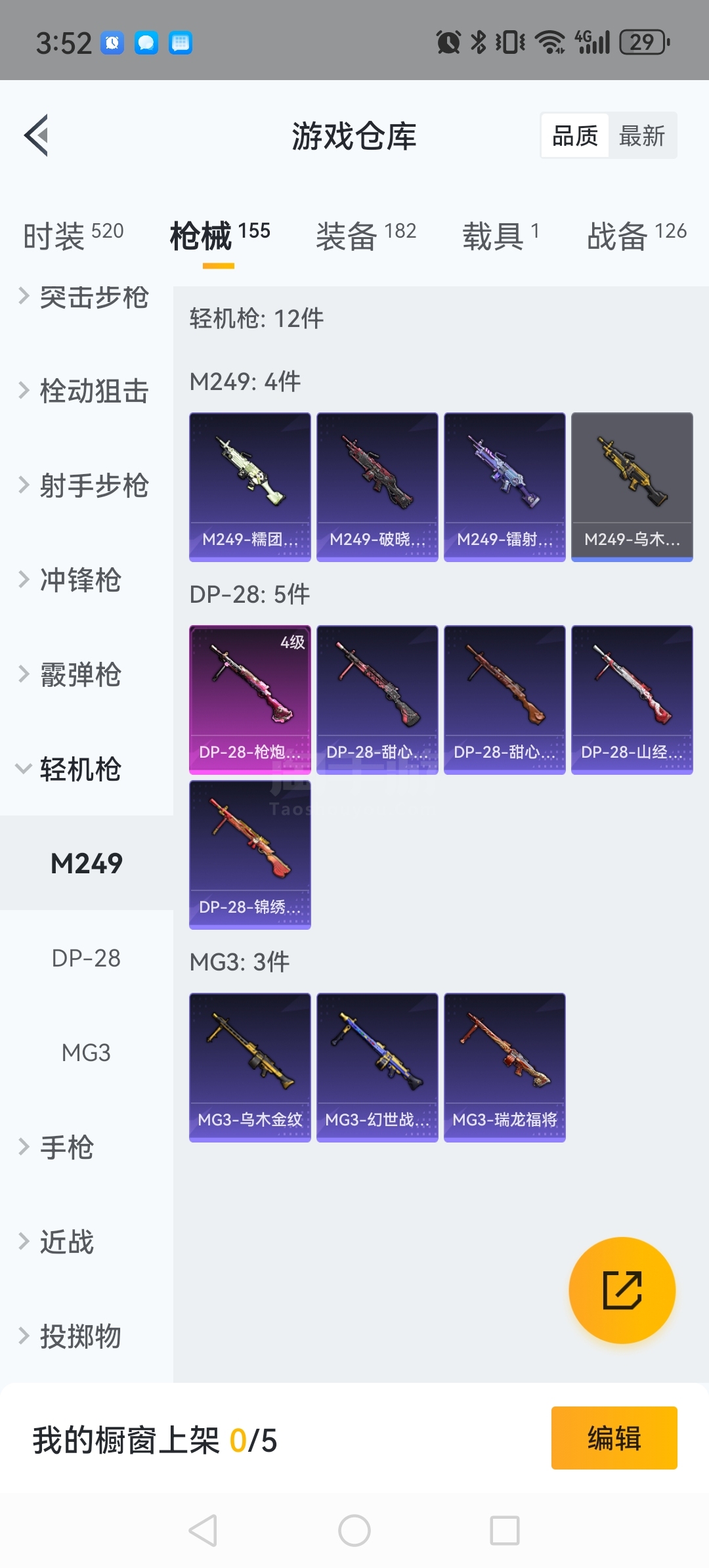Switch to the 战备 tab
This screenshot has width=709, height=1568.
click(637, 235)
